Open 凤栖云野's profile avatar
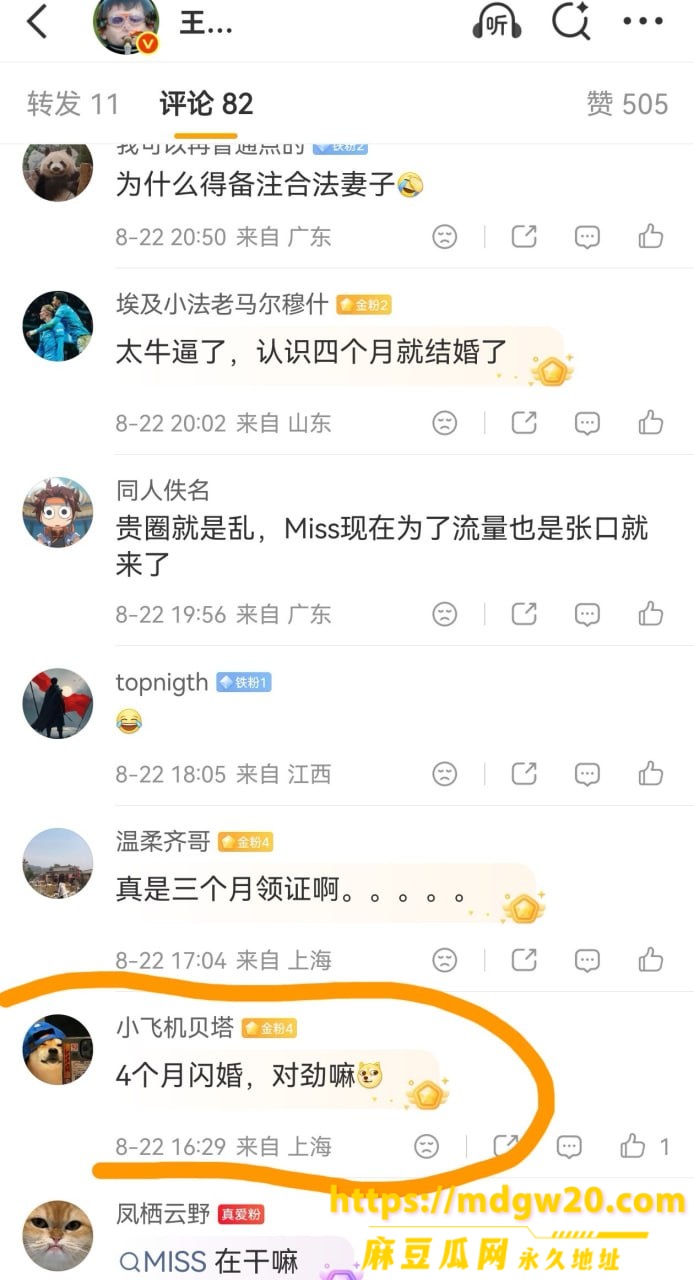Image resolution: width=694 pixels, height=1280 pixels. (x=58, y=1235)
